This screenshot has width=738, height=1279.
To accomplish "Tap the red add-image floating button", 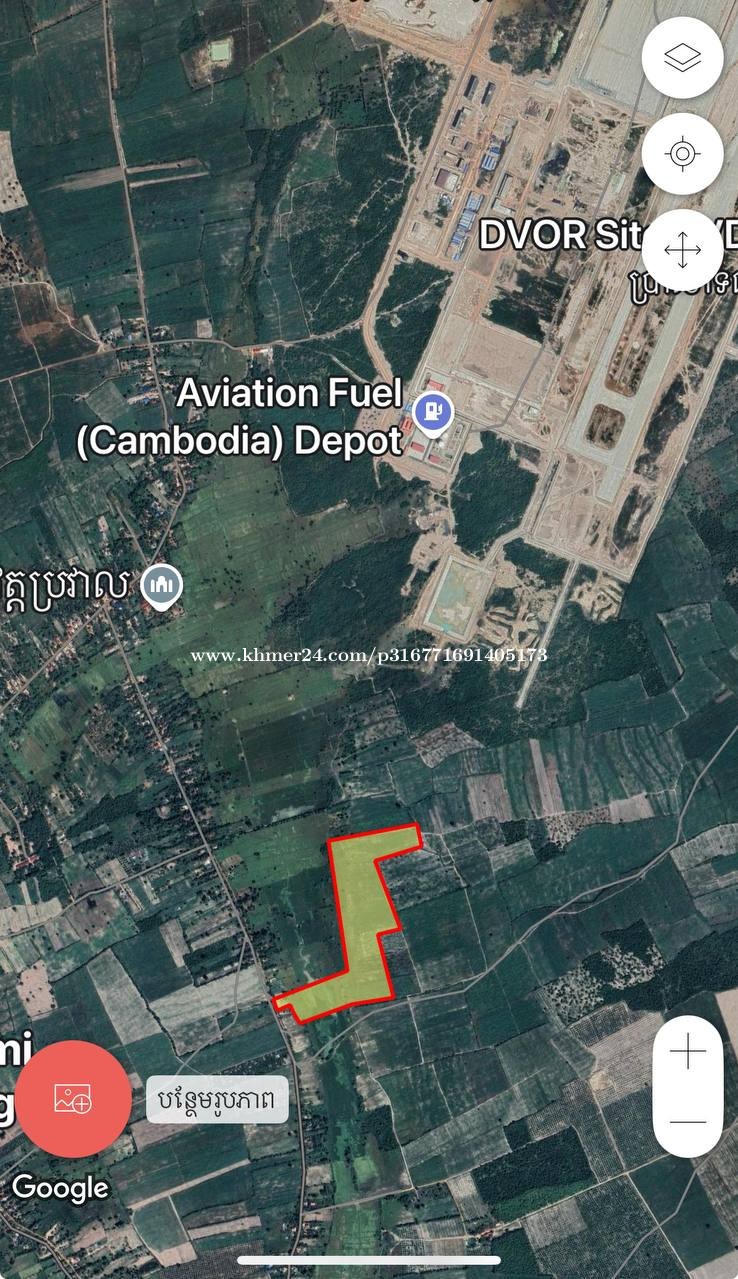I will coord(73,1098).
